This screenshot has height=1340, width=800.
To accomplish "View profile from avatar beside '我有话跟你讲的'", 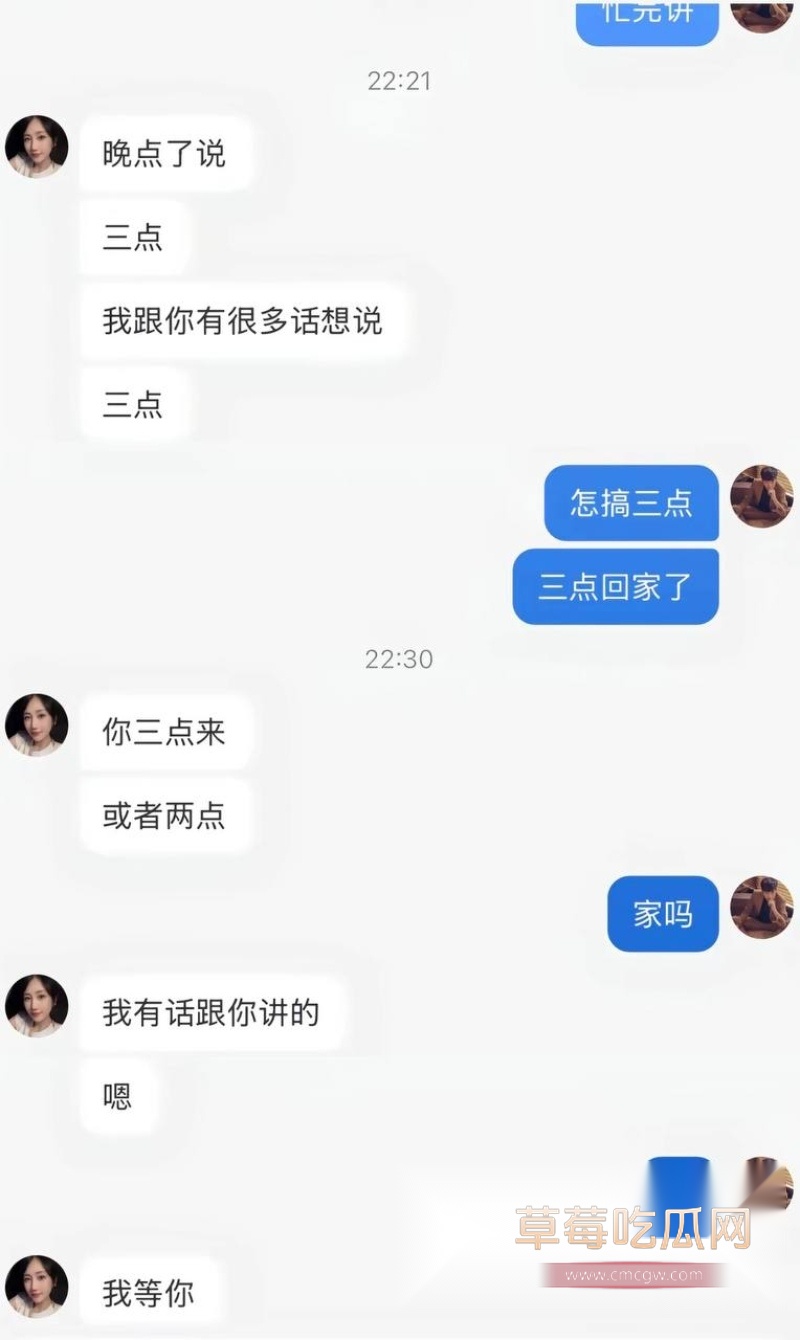I will point(37,1006).
